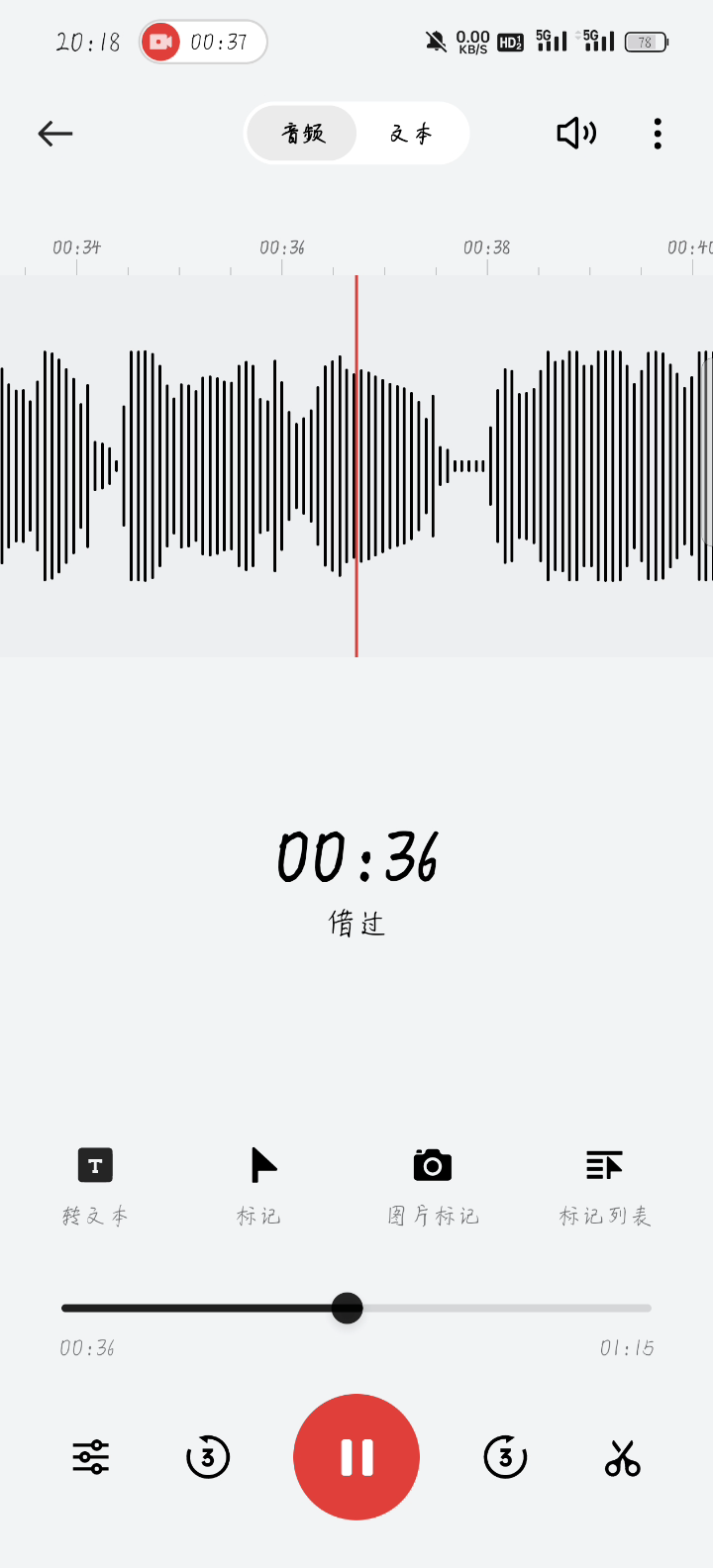This screenshot has width=713, height=1568.
Task: Open playback settings sliders icon
Action: click(91, 1457)
